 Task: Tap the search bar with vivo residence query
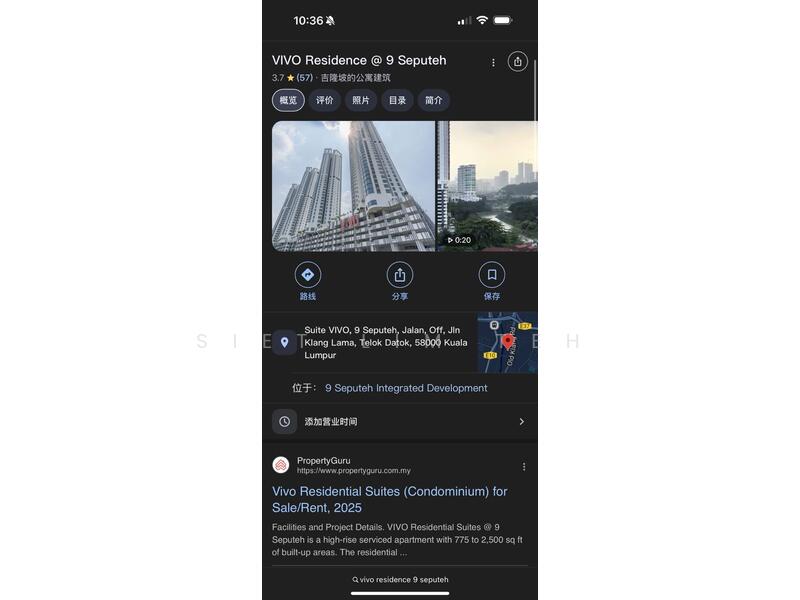tap(400, 579)
